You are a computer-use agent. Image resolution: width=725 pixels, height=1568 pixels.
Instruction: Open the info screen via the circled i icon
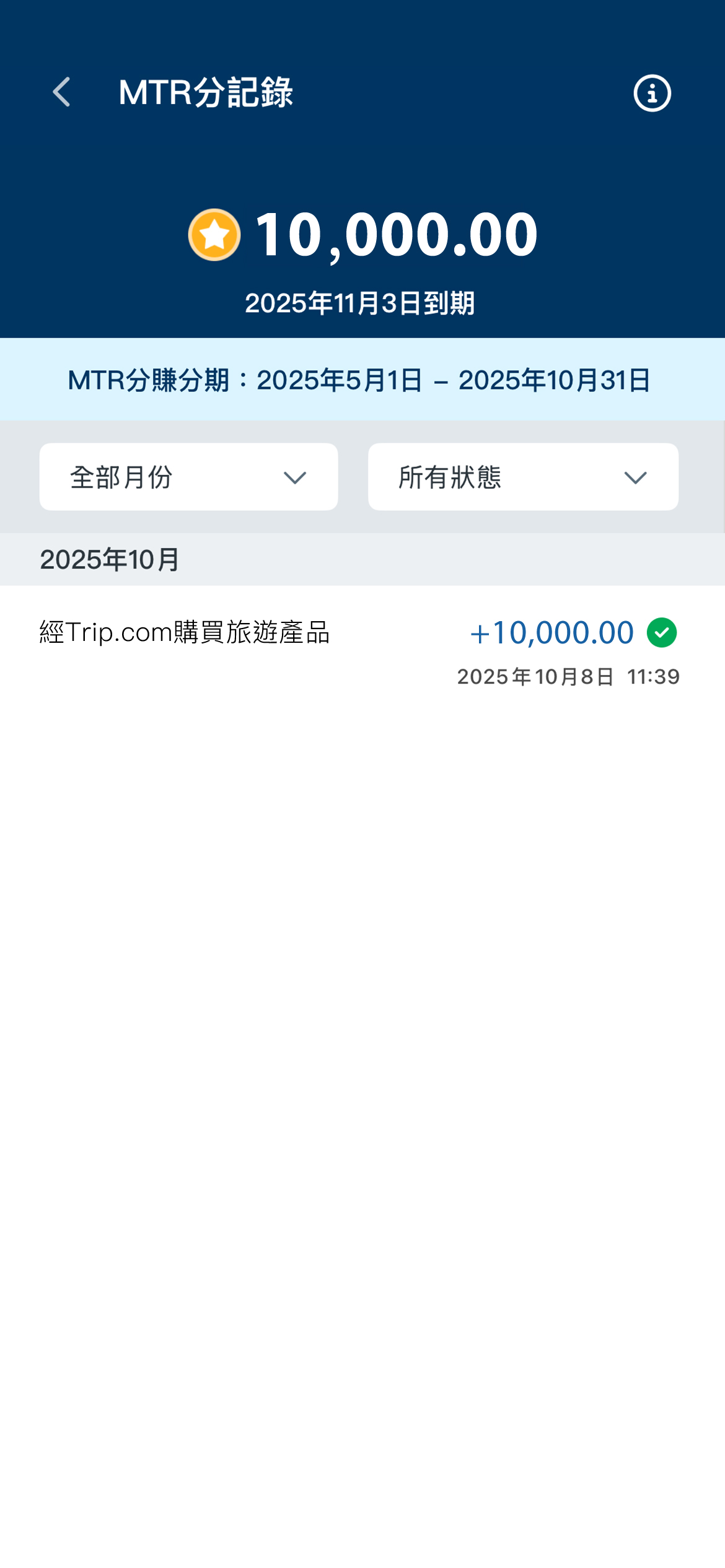651,93
